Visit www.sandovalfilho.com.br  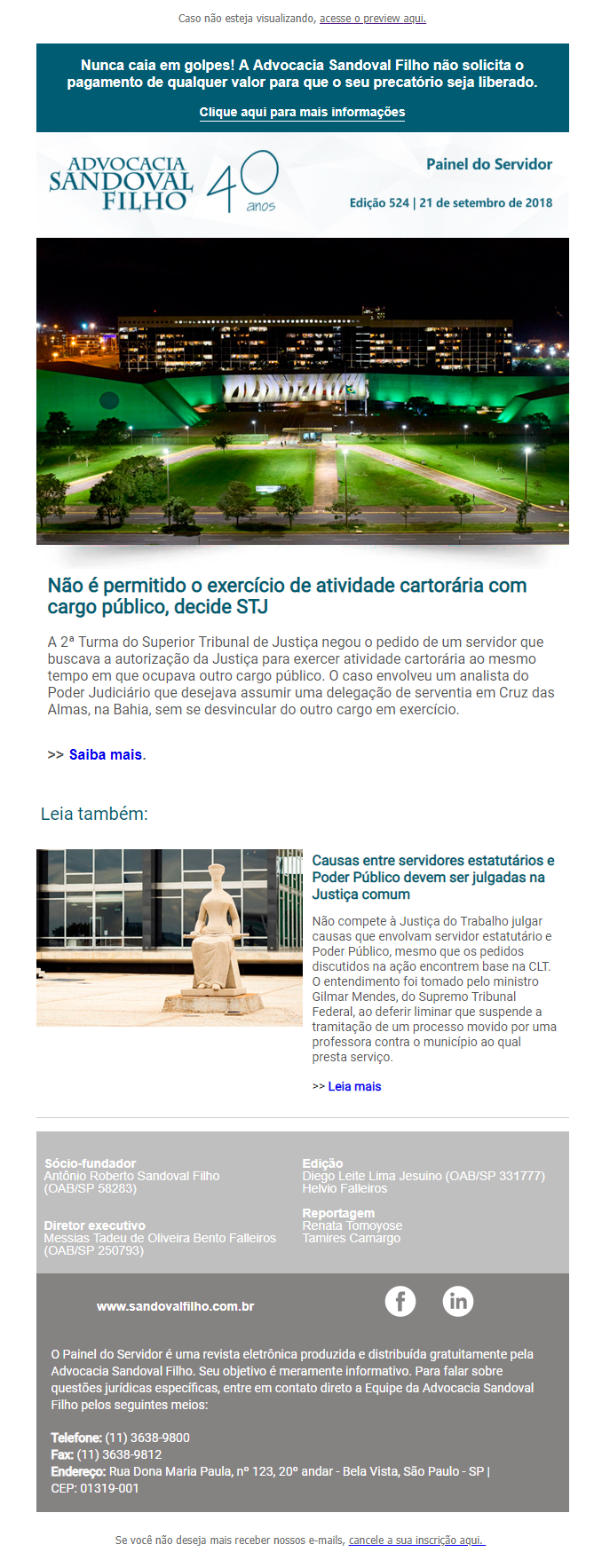175,1306
